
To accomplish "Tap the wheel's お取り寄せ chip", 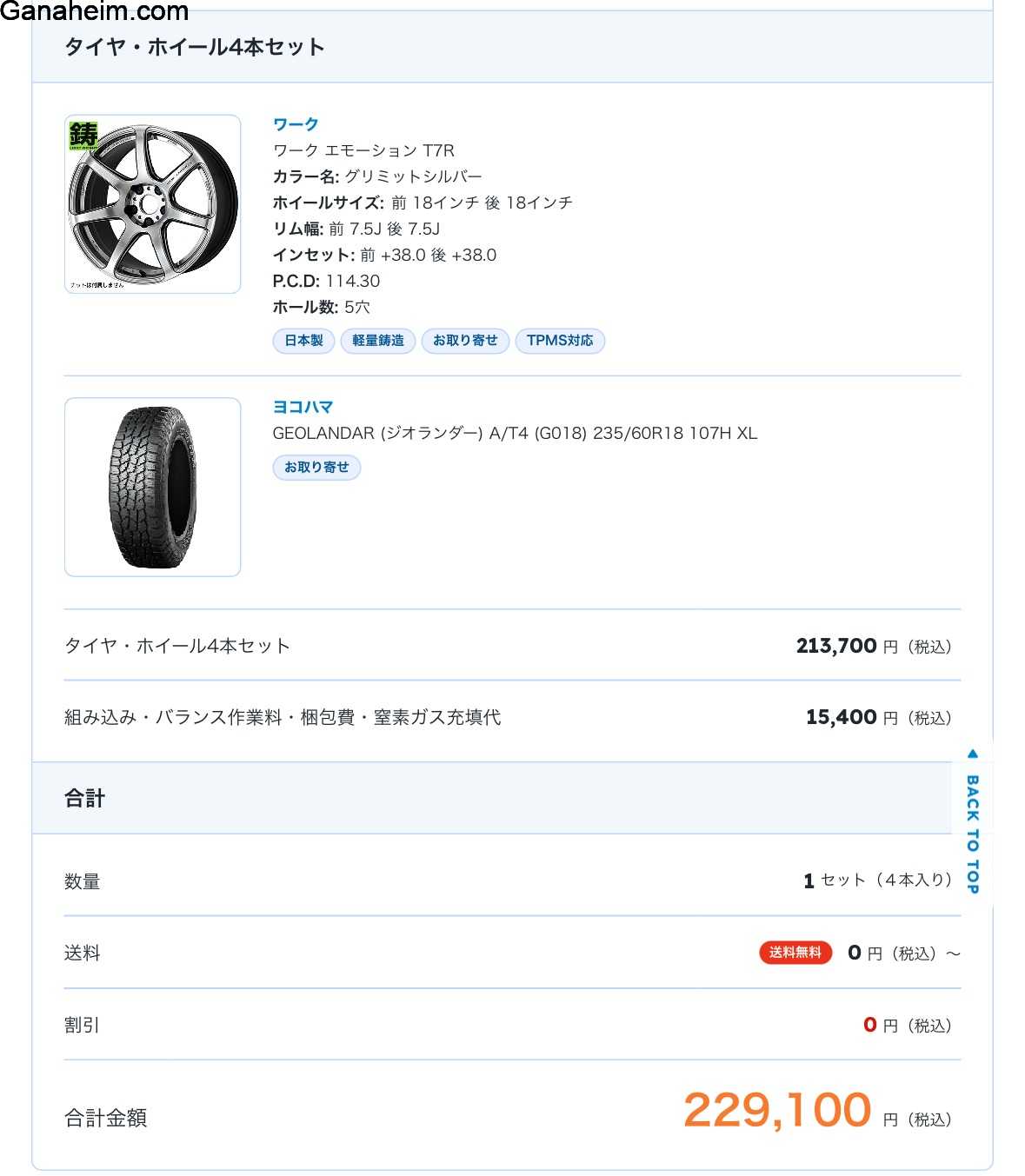I will (x=465, y=341).
